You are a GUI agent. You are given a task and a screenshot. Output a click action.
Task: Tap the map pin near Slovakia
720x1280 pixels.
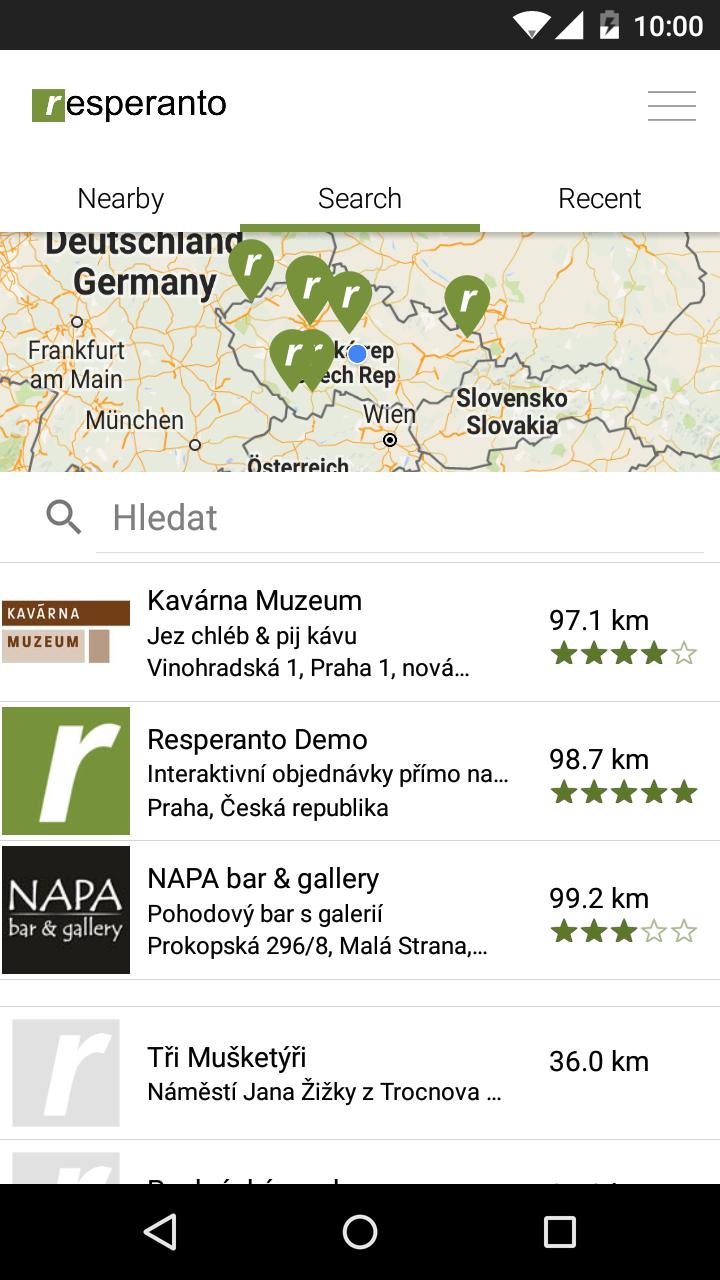tap(467, 299)
